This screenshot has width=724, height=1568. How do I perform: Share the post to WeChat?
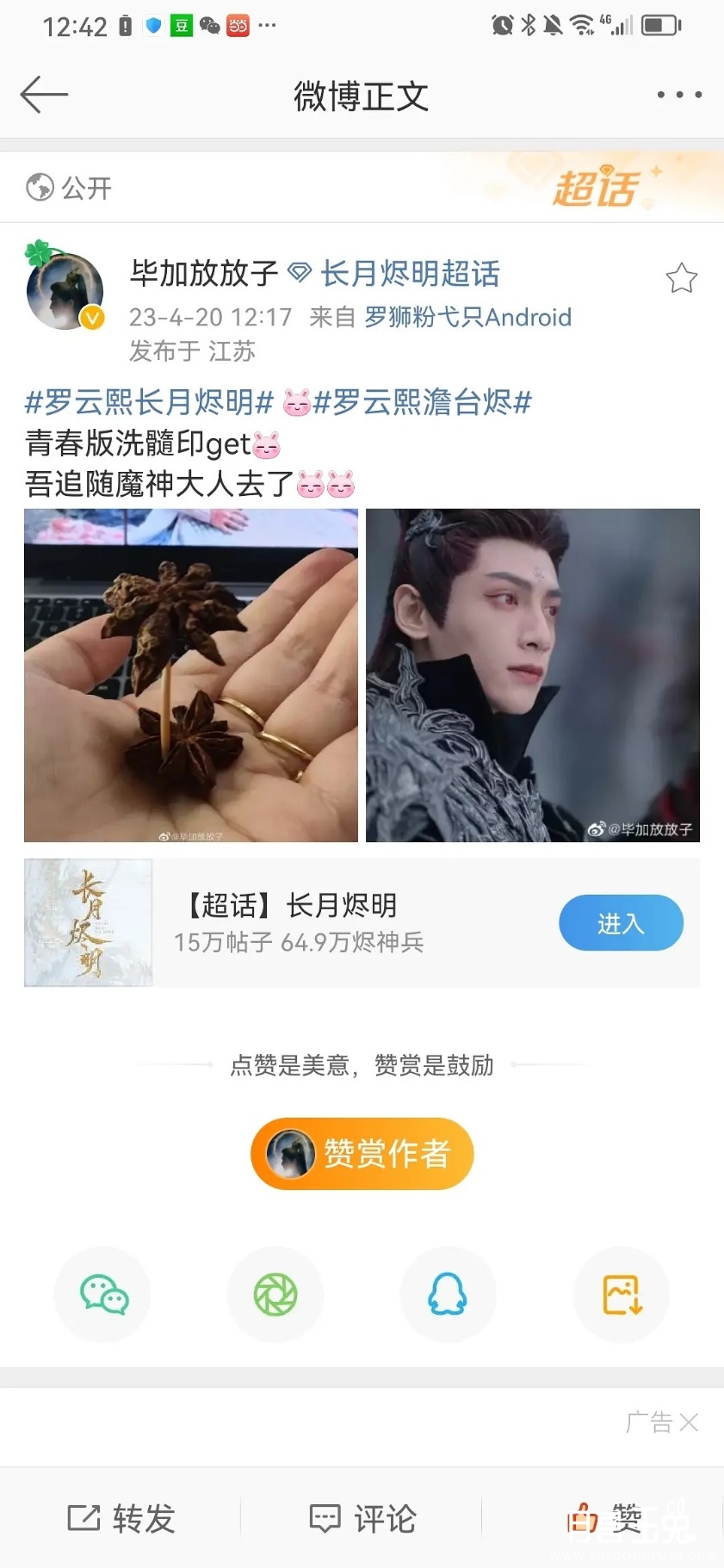[x=103, y=1294]
